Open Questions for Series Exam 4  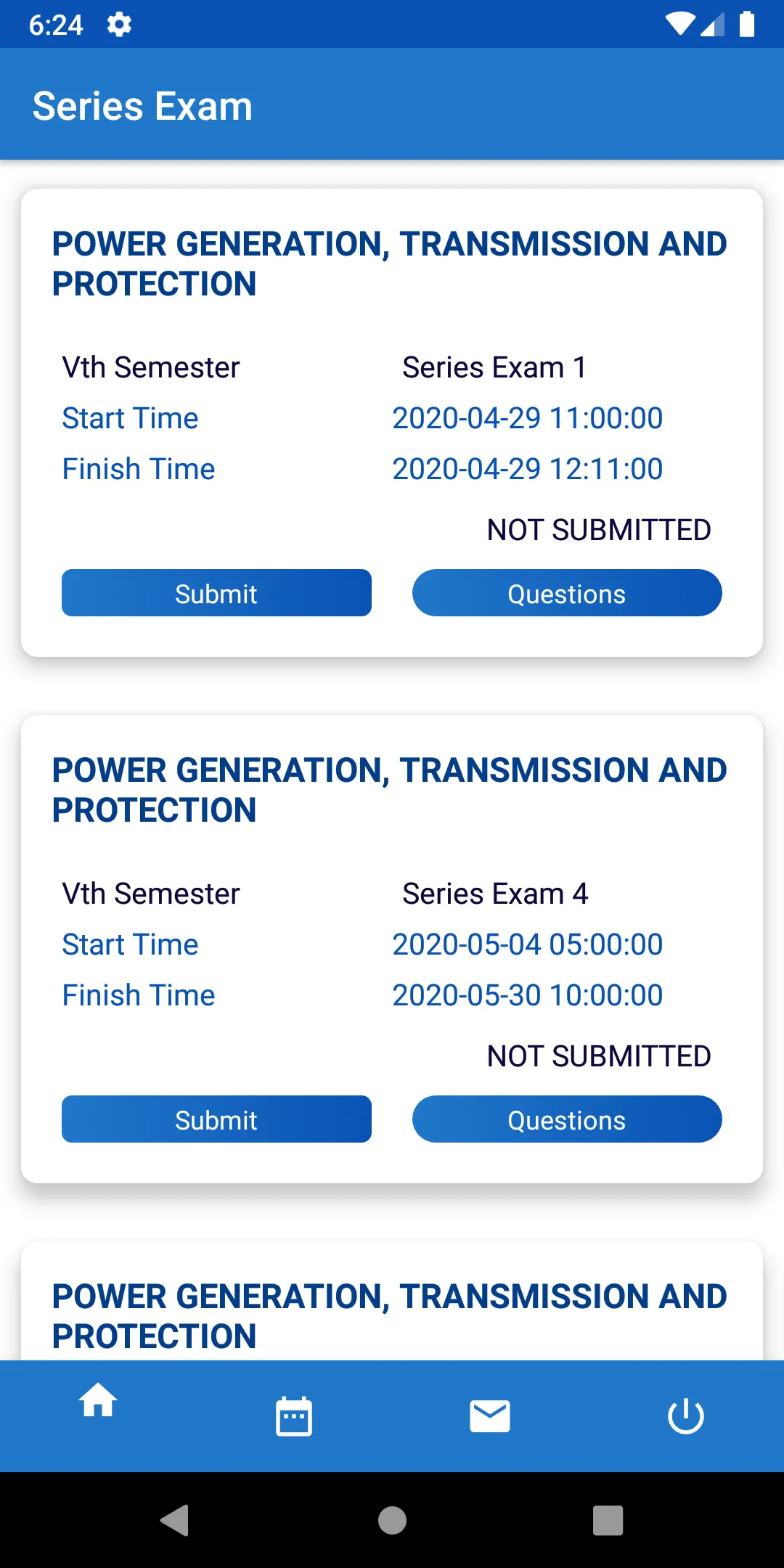(567, 1119)
